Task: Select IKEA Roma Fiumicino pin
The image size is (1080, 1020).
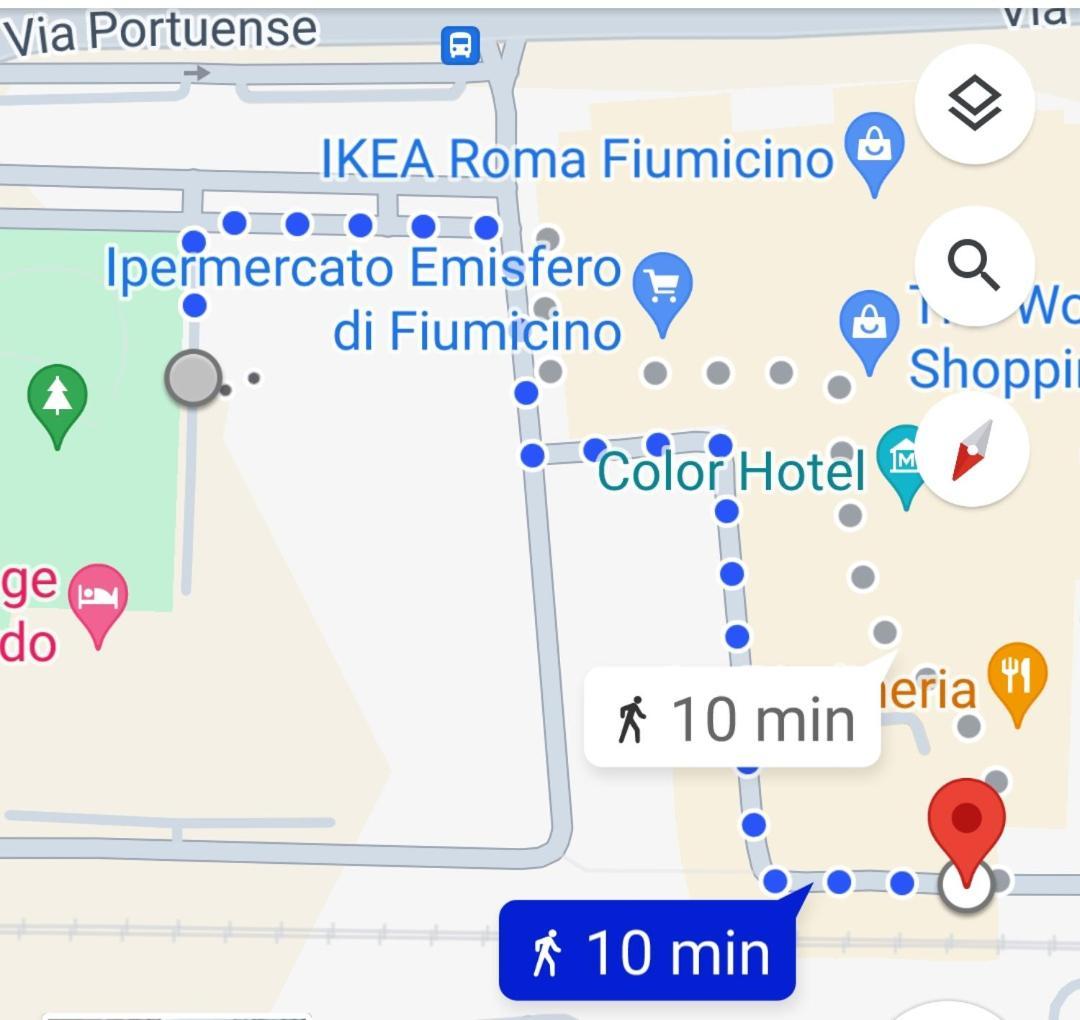Action: pos(875,150)
